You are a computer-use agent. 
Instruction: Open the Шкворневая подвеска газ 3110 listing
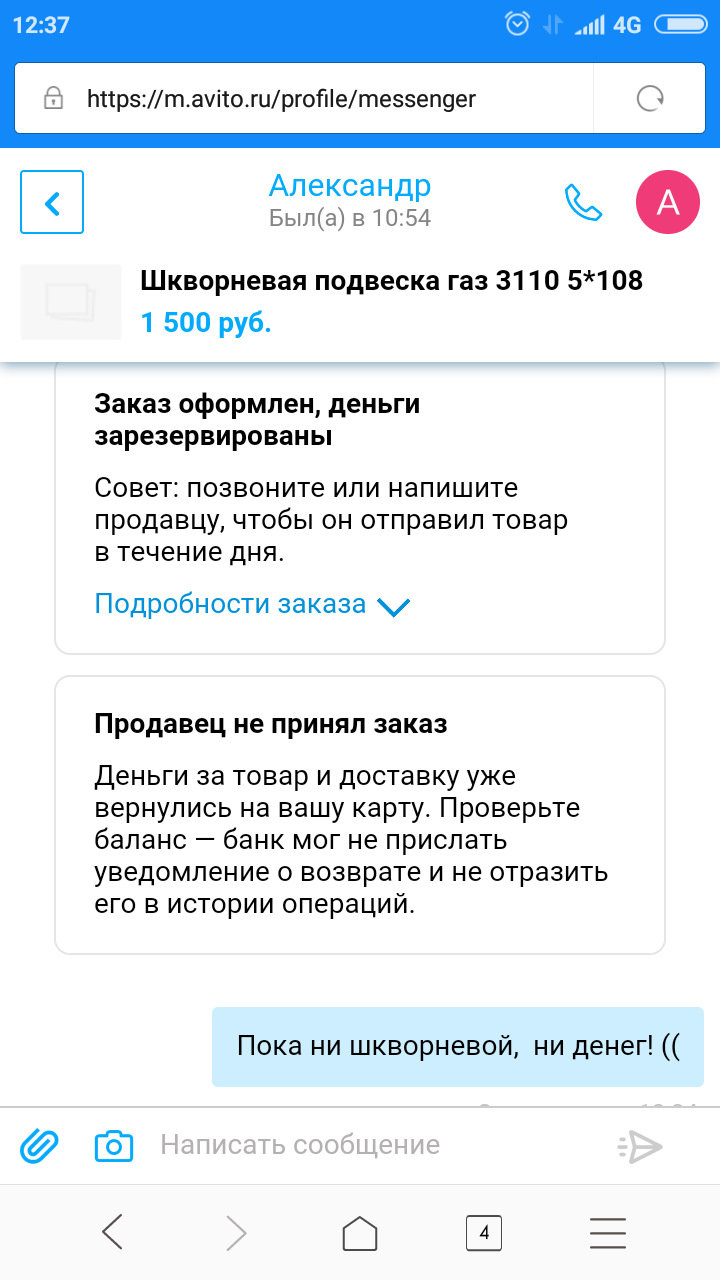[391, 282]
